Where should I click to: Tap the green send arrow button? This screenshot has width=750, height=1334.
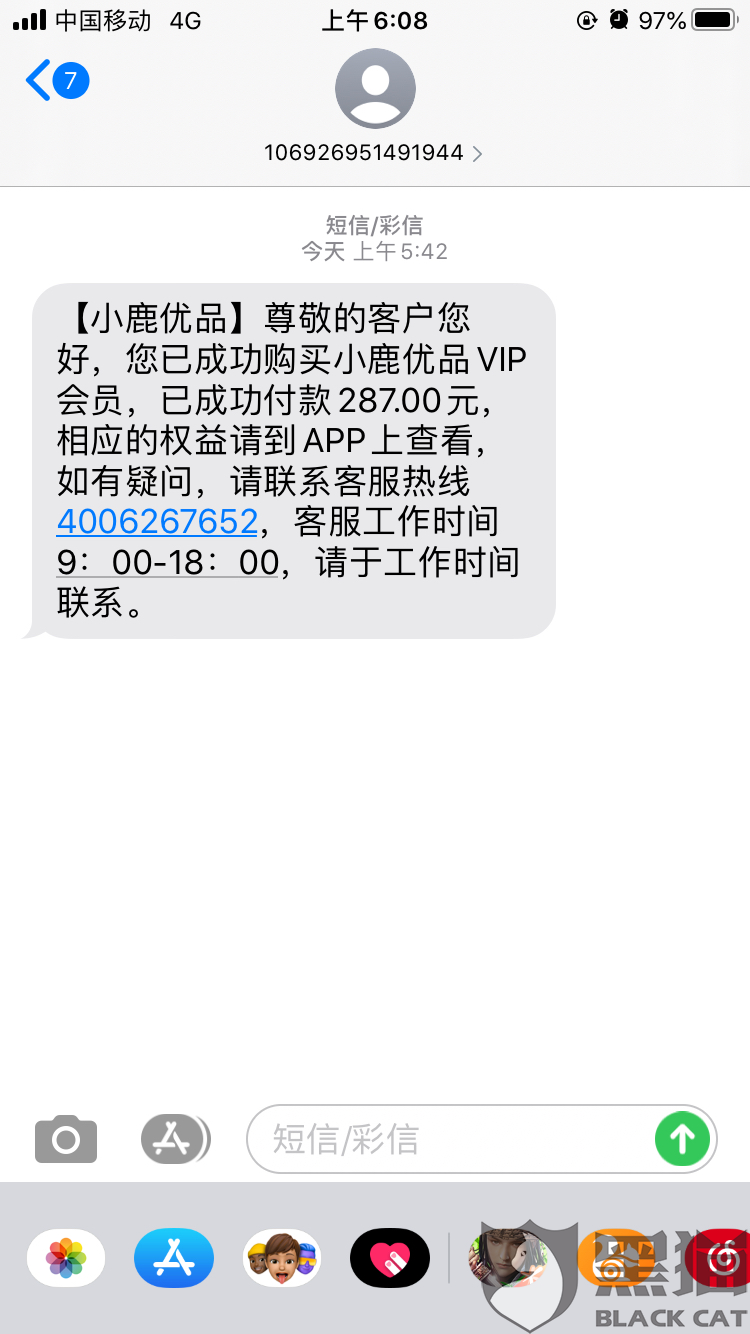click(682, 1138)
